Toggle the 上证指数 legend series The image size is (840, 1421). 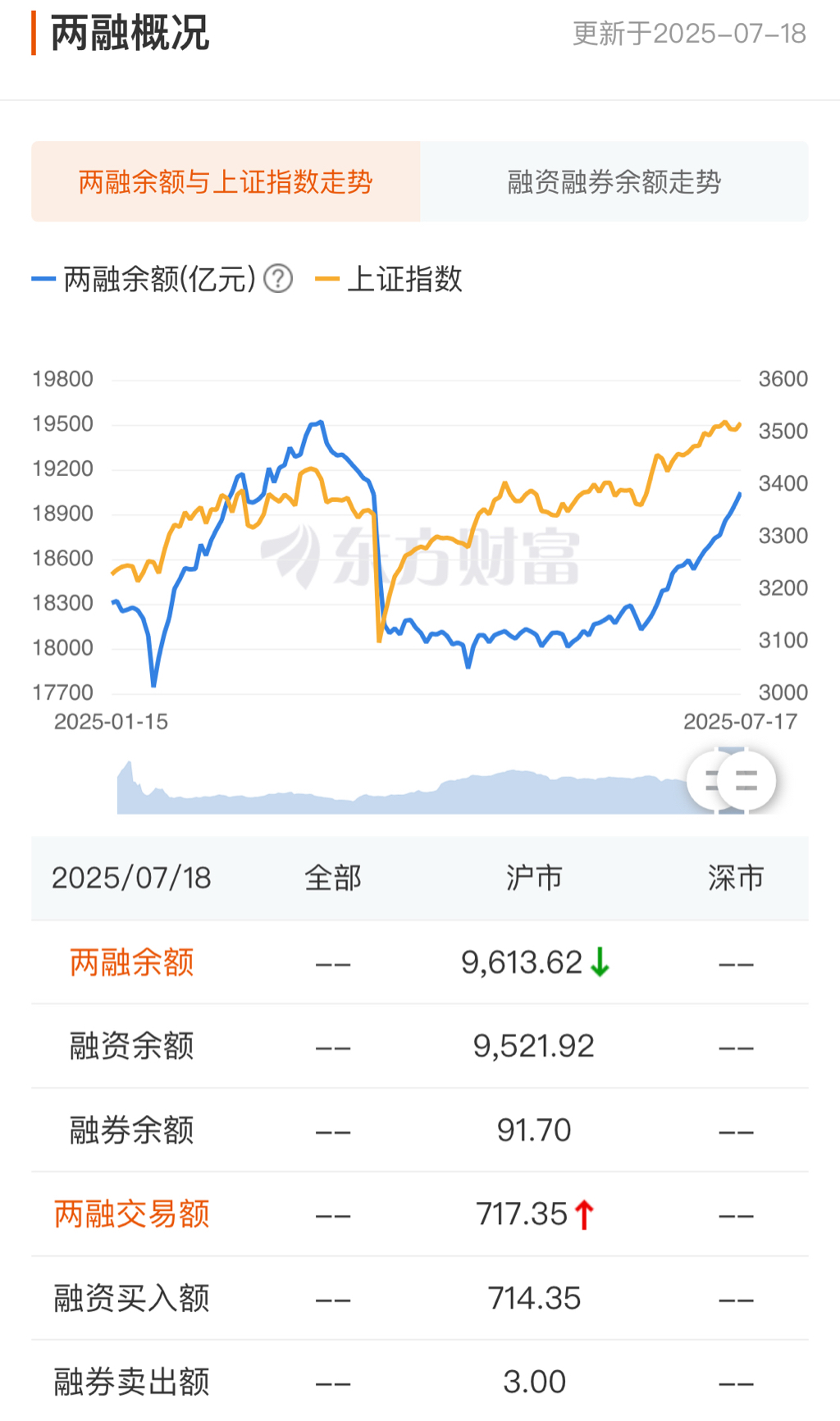pos(390,279)
